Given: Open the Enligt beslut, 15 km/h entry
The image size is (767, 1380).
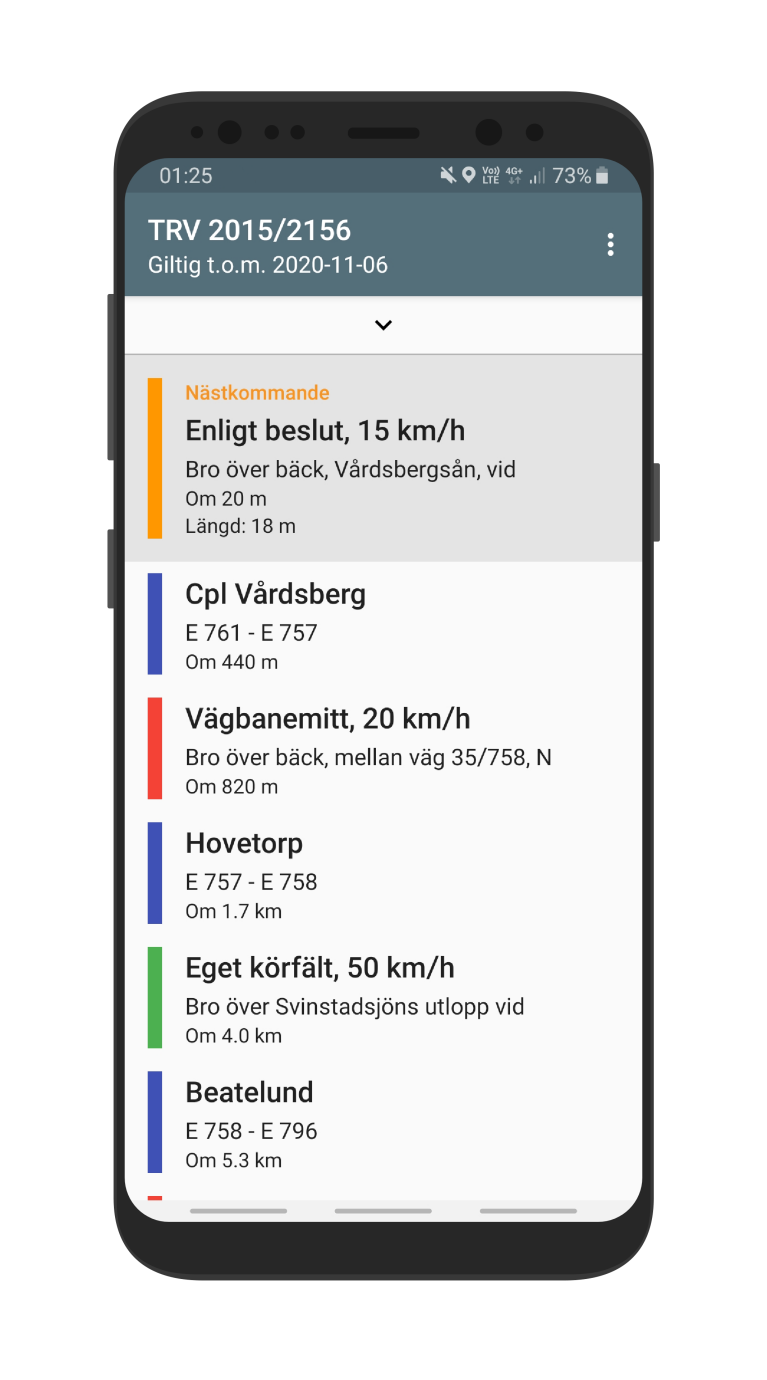Looking at the screenshot, I should [383, 458].
